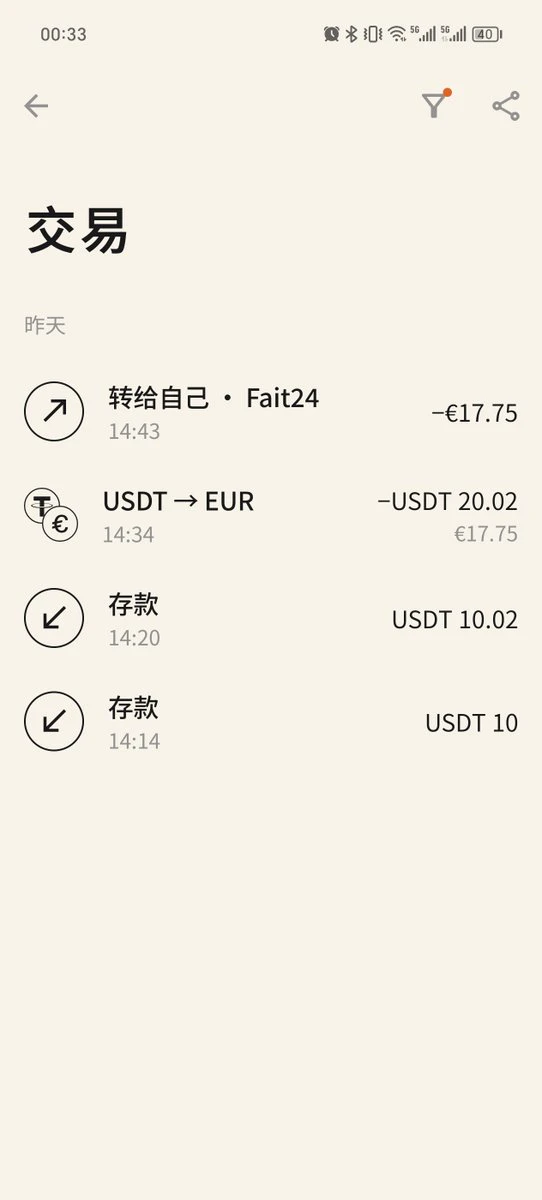Image resolution: width=542 pixels, height=1200 pixels.
Task: Open the 存款 of USDT 10 at 14:14
Action: pos(271,722)
